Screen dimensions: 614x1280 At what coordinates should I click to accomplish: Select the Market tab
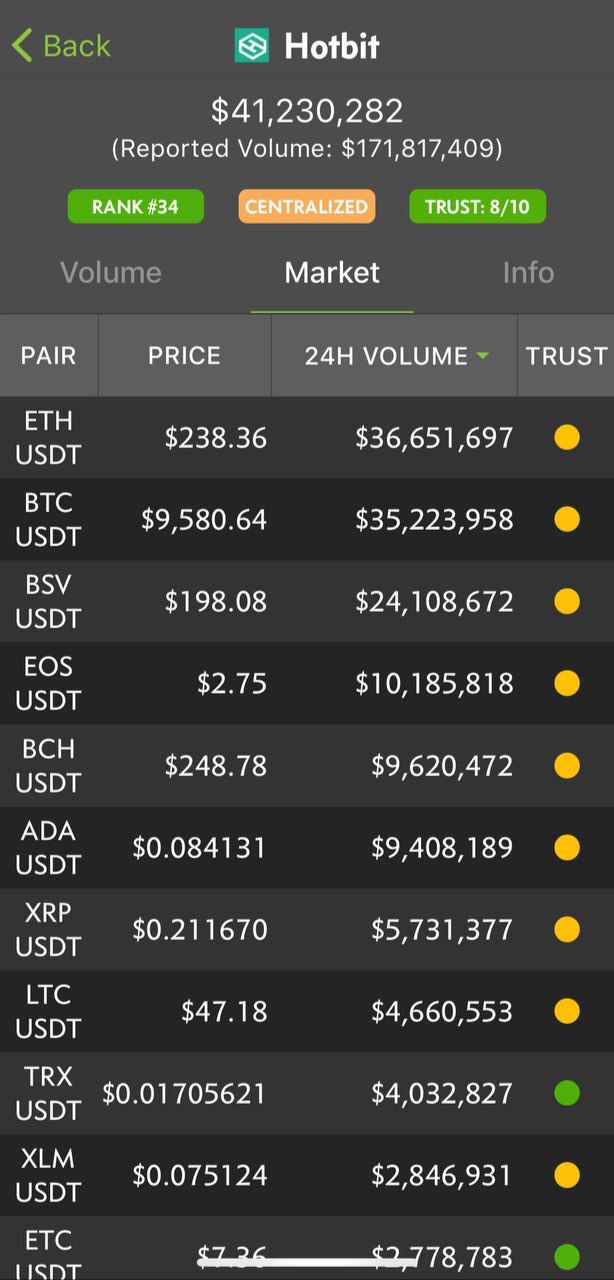[x=332, y=273]
